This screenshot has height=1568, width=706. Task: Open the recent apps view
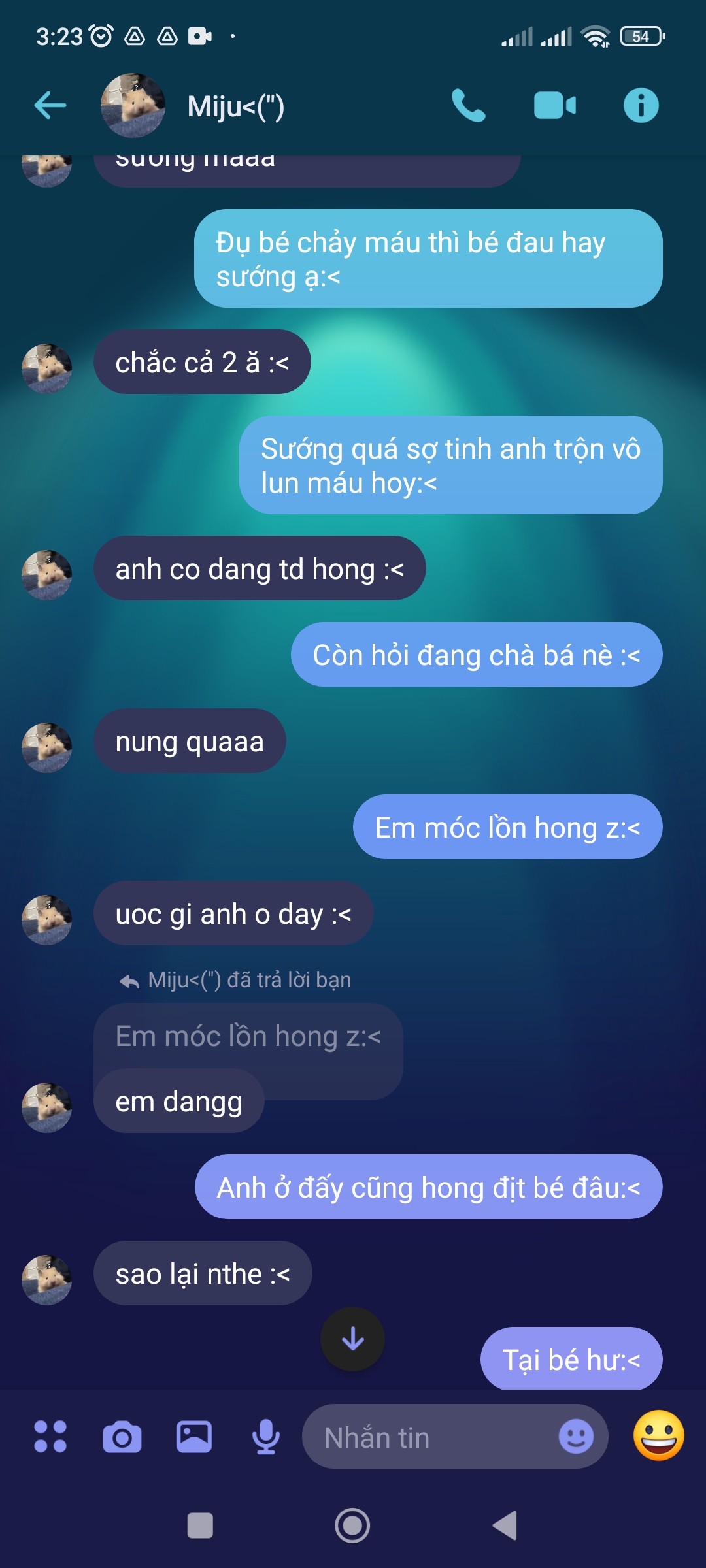[x=200, y=1526]
